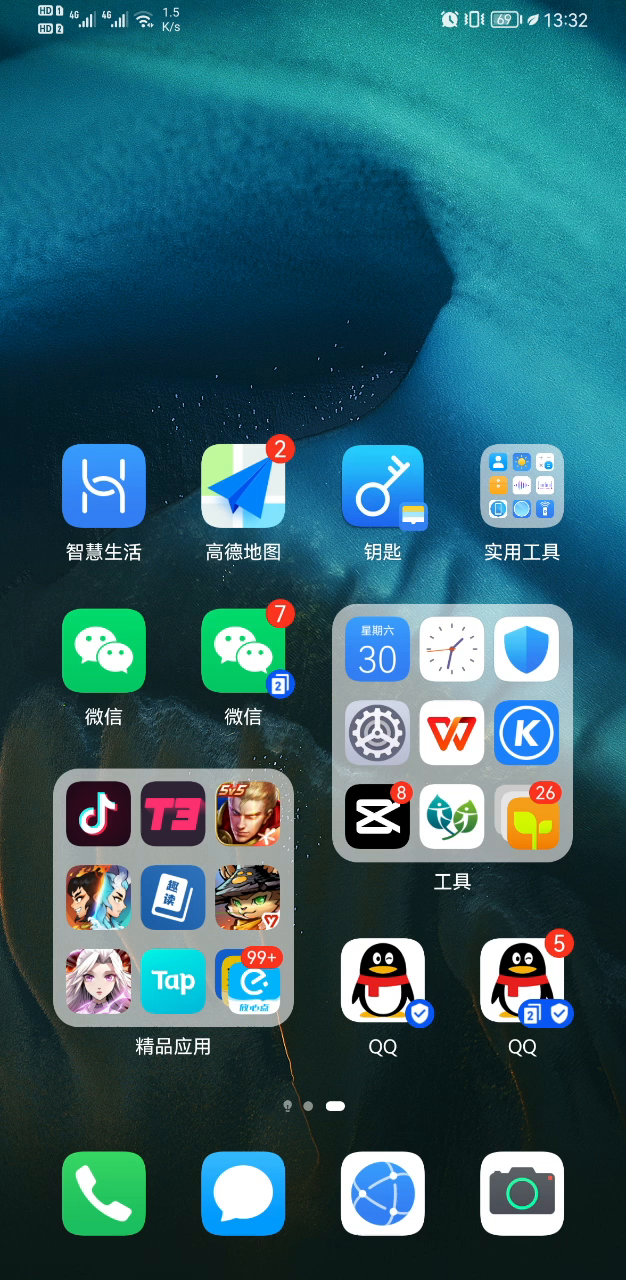Viewport: 626px width, 1280px height.
Task: Open the 智慧生活 app
Action: pyautogui.click(x=104, y=487)
